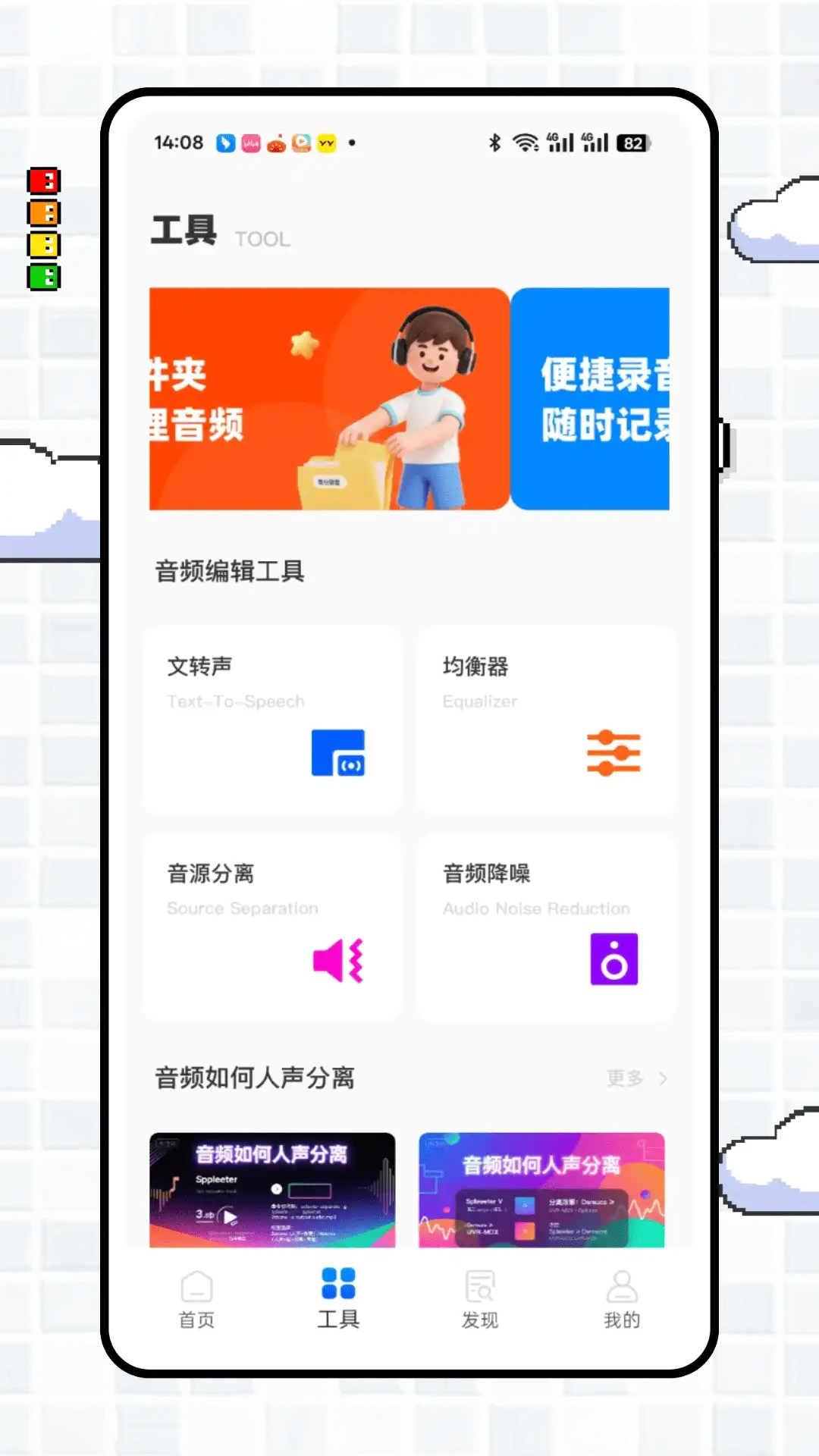Tap the 发现 discover icon
The image size is (819, 1456).
pyautogui.click(x=479, y=1287)
